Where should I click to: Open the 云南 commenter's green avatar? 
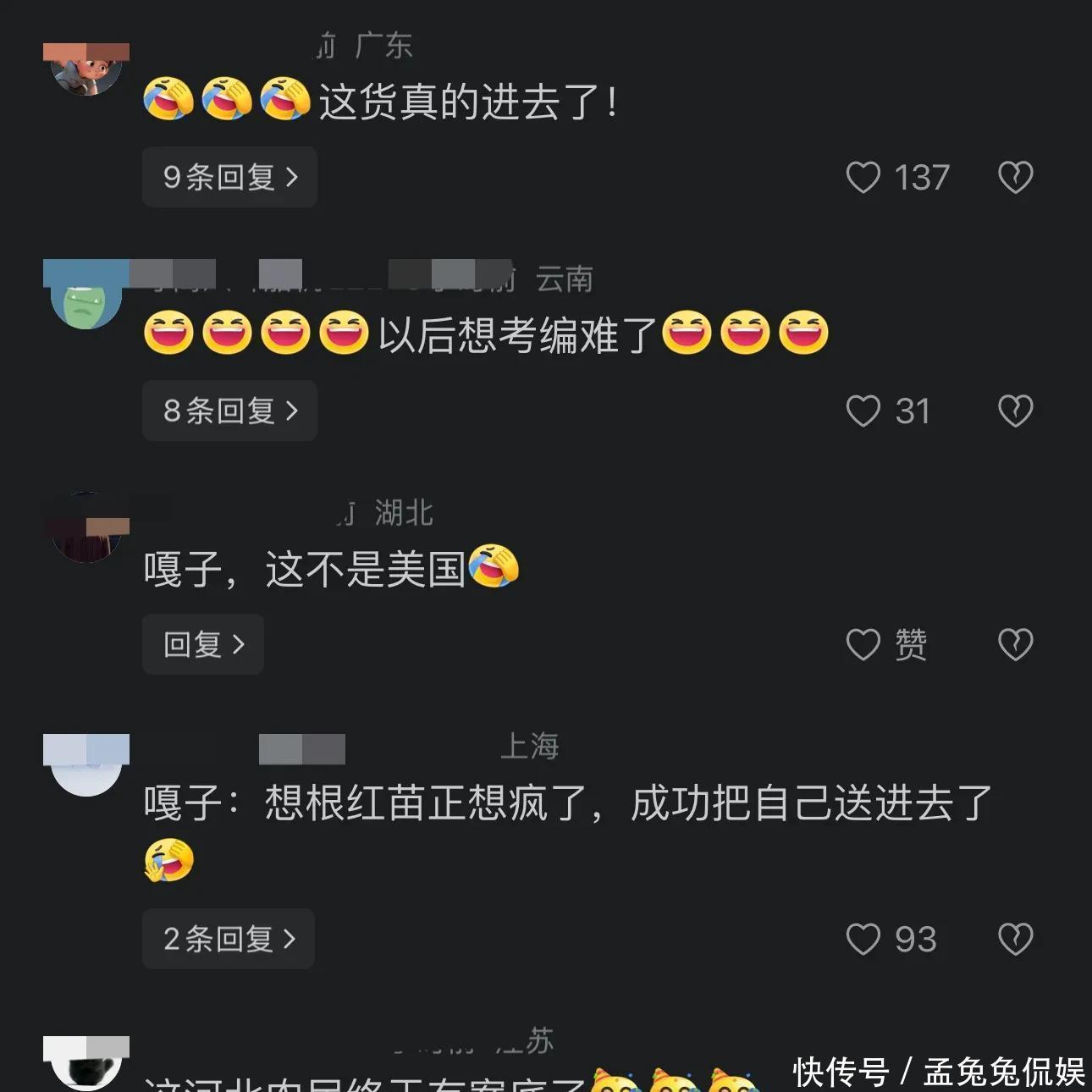[x=86, y=295]
